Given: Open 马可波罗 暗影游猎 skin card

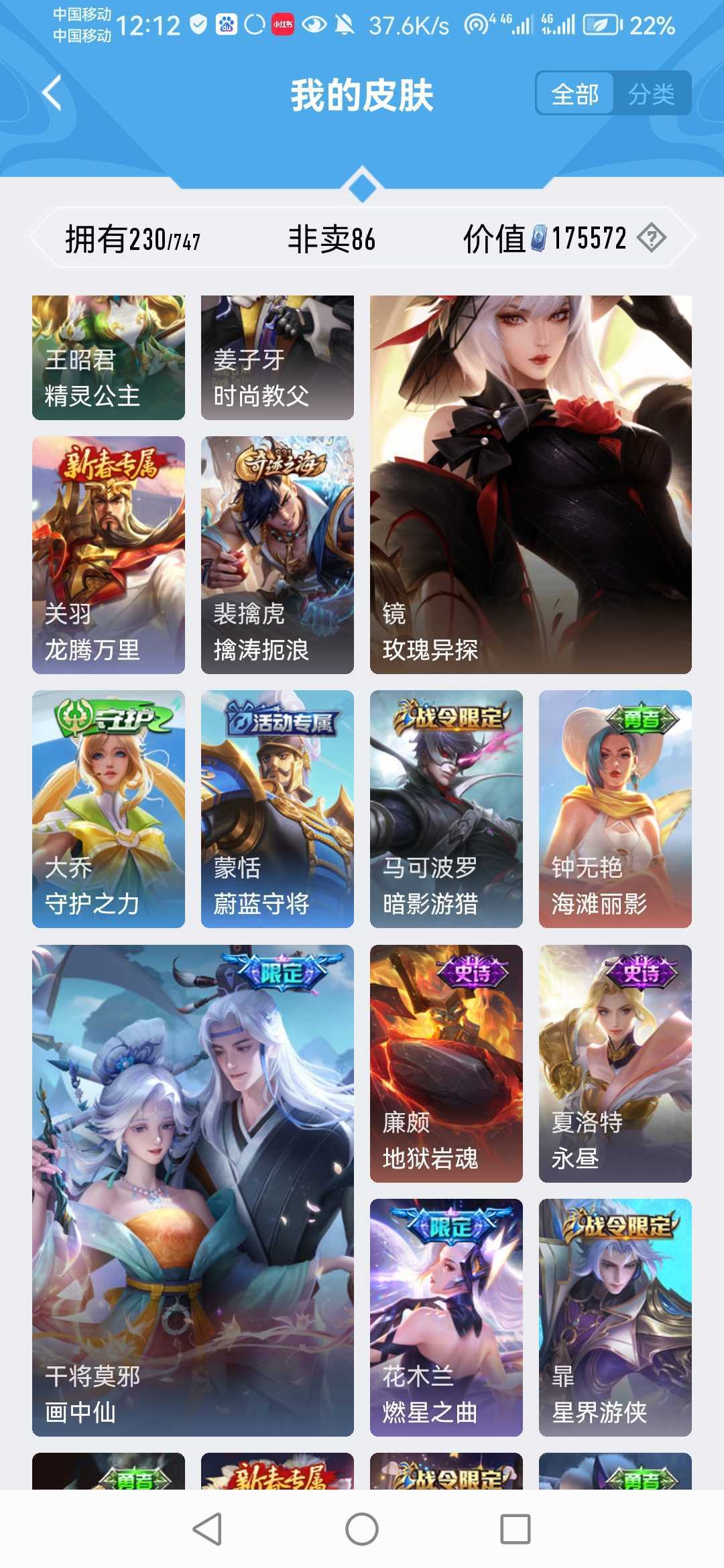Looking at the screenshot, I should pyautogui.click(x=446, y=809).
